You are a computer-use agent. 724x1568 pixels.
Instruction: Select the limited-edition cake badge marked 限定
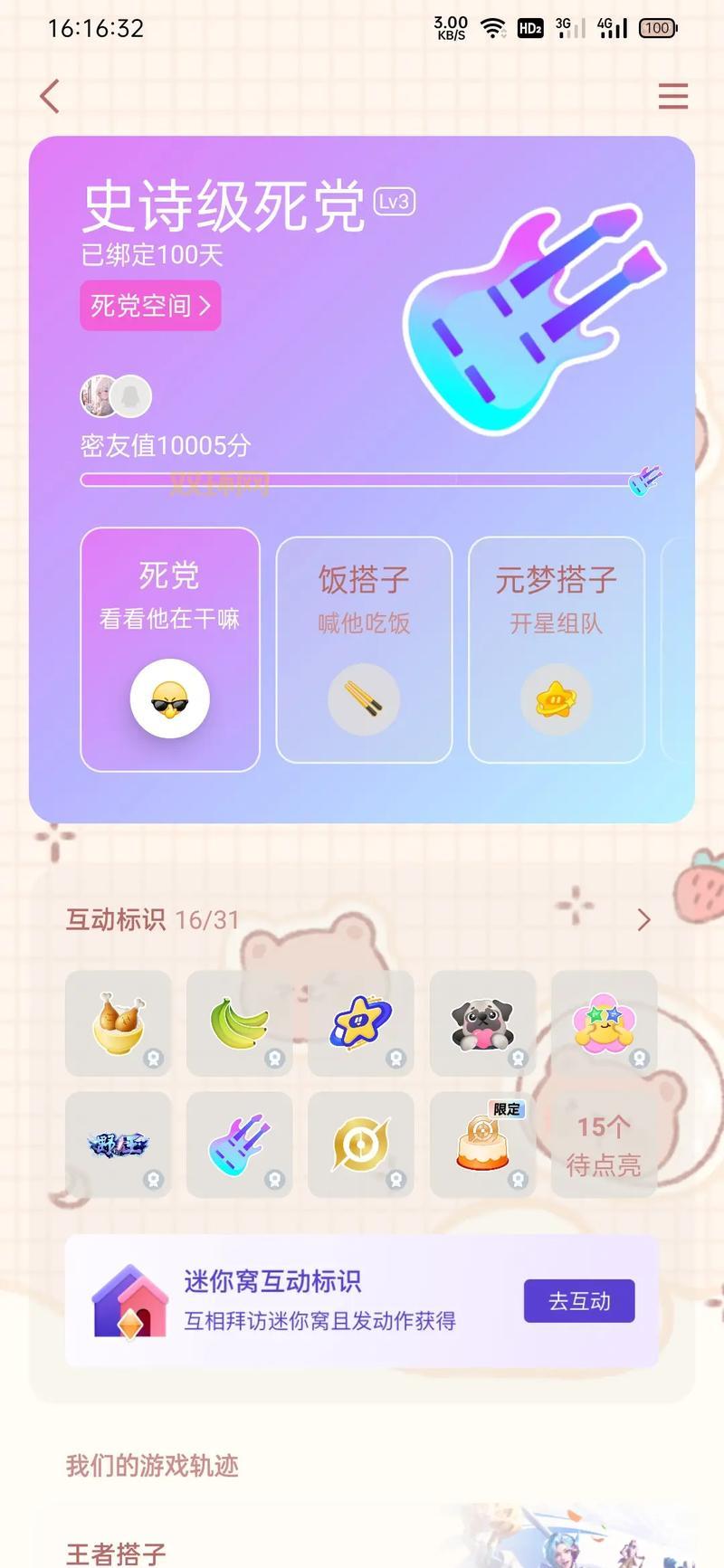482,1143
